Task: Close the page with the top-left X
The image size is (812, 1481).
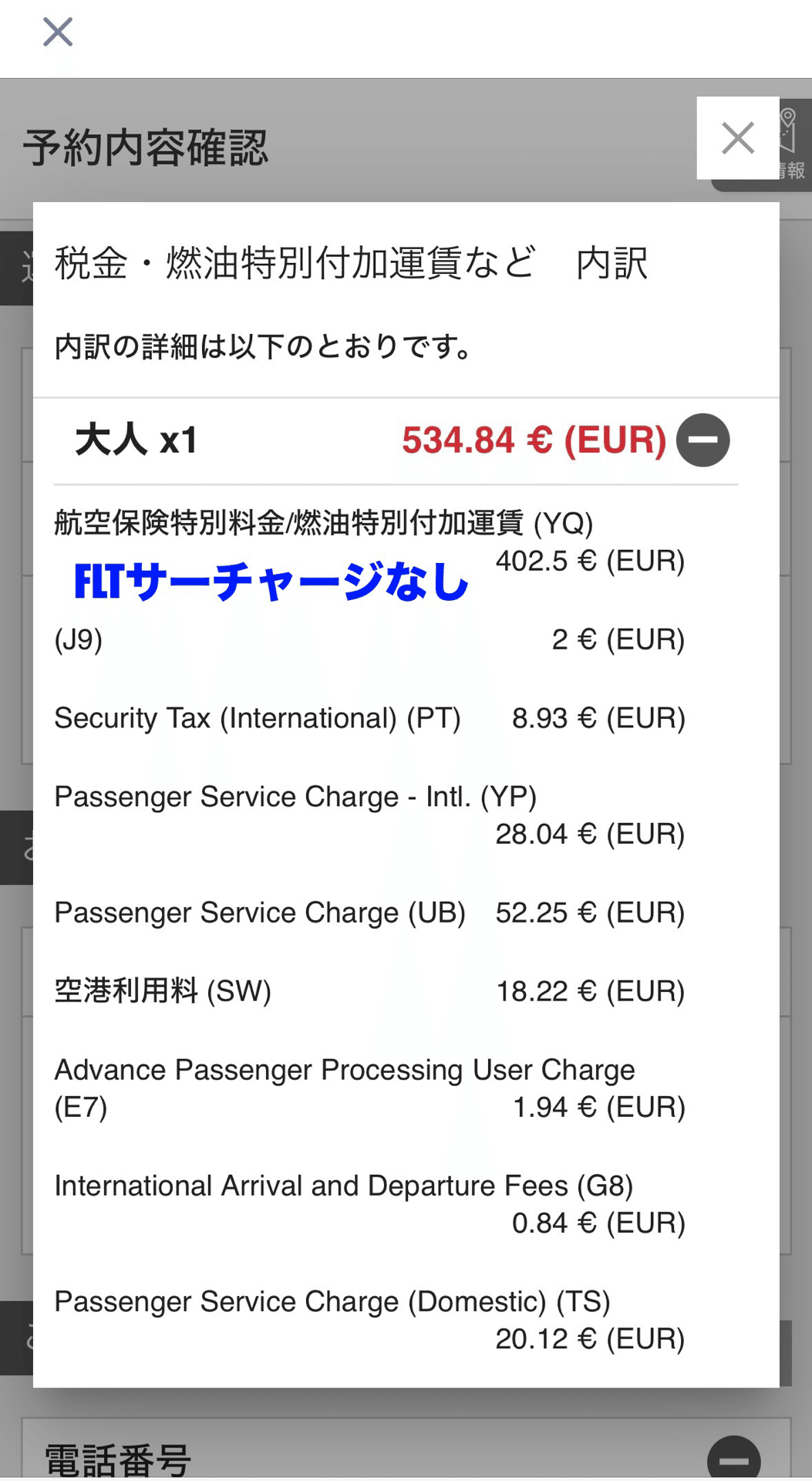Action: pyautogui.click(x=58, y=32)
